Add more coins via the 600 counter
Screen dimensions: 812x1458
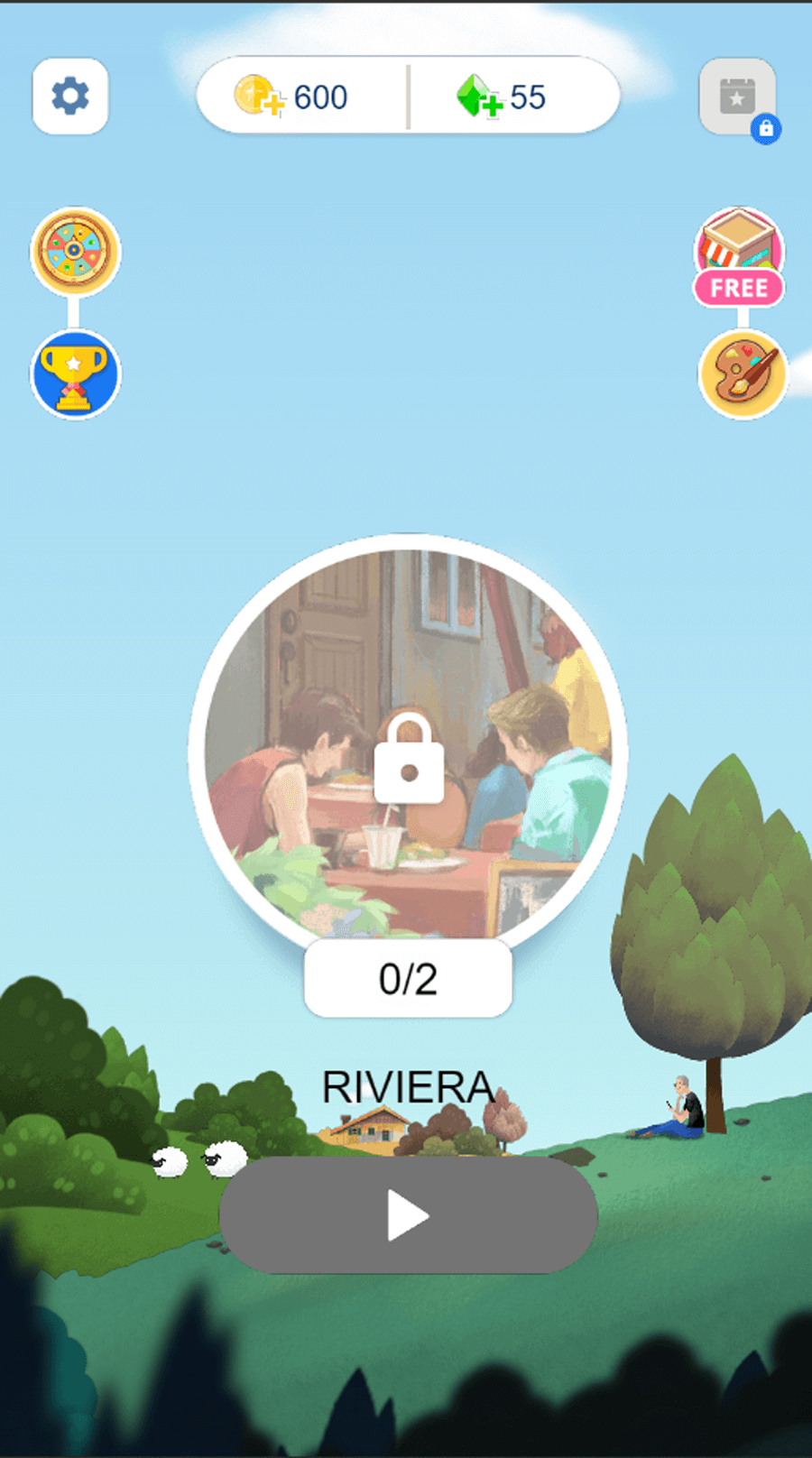(291, 97)
